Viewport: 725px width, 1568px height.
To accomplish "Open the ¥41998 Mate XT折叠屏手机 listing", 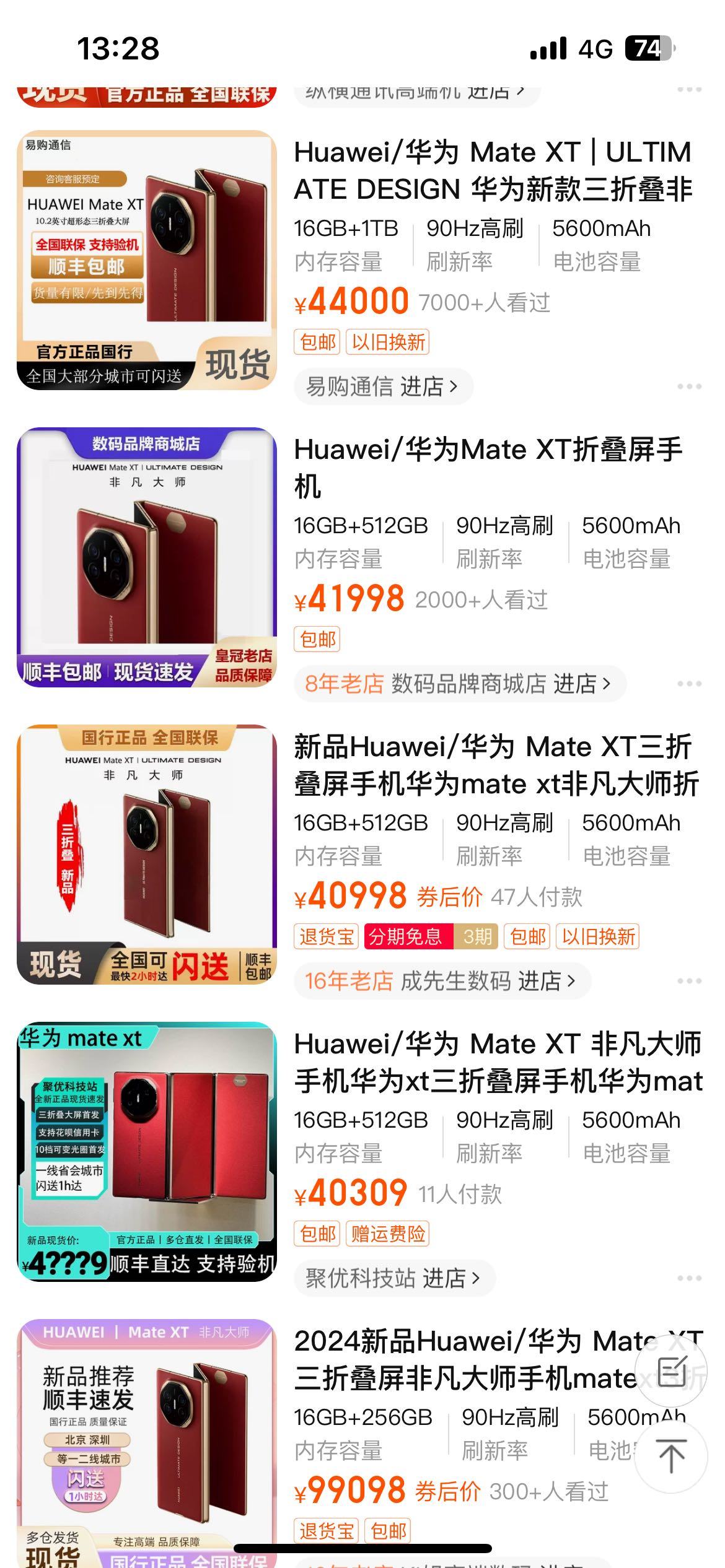I will pyautogui.click(x=488, y=468).
